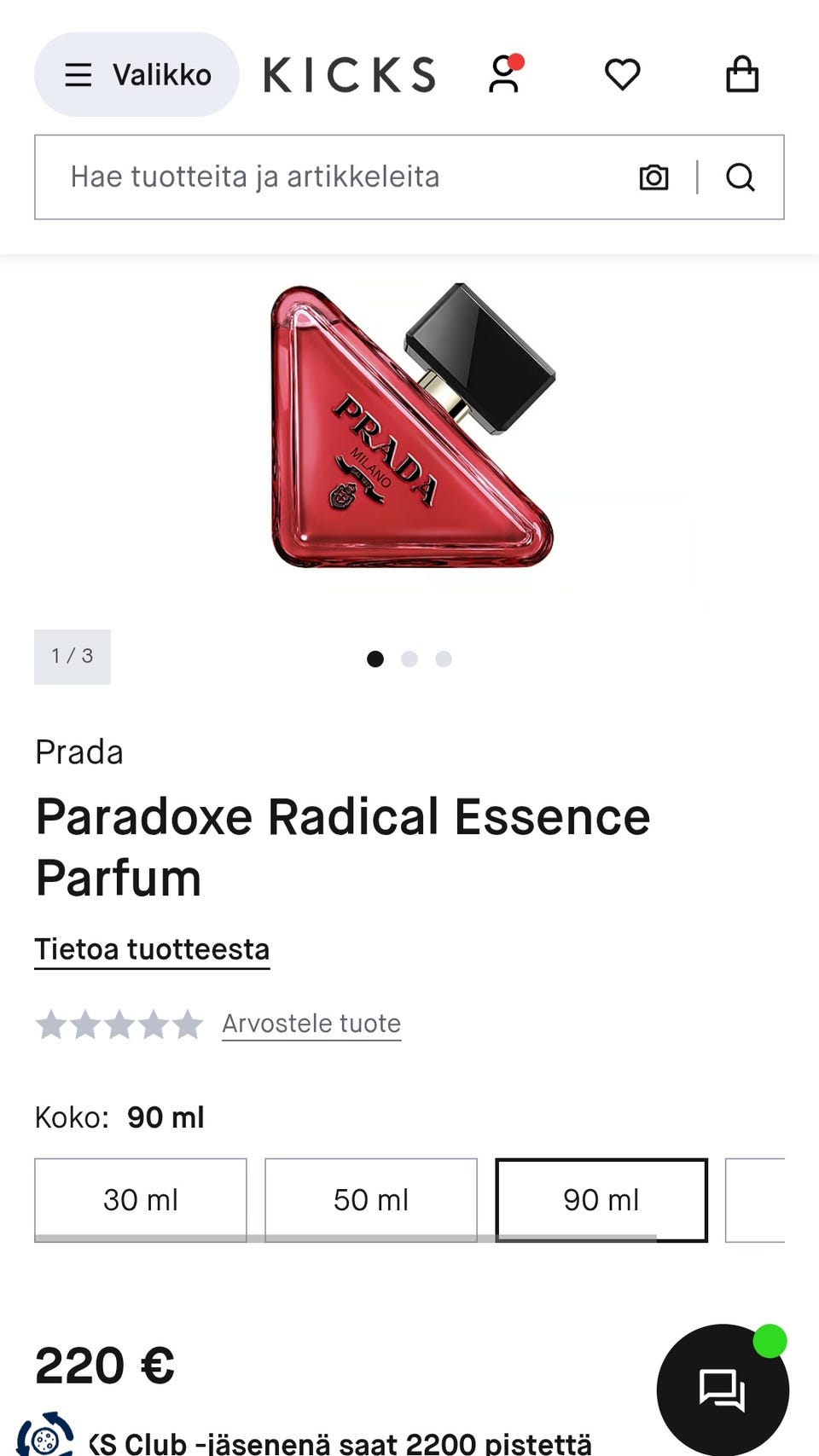Go to KICKS home via logo

350,75
